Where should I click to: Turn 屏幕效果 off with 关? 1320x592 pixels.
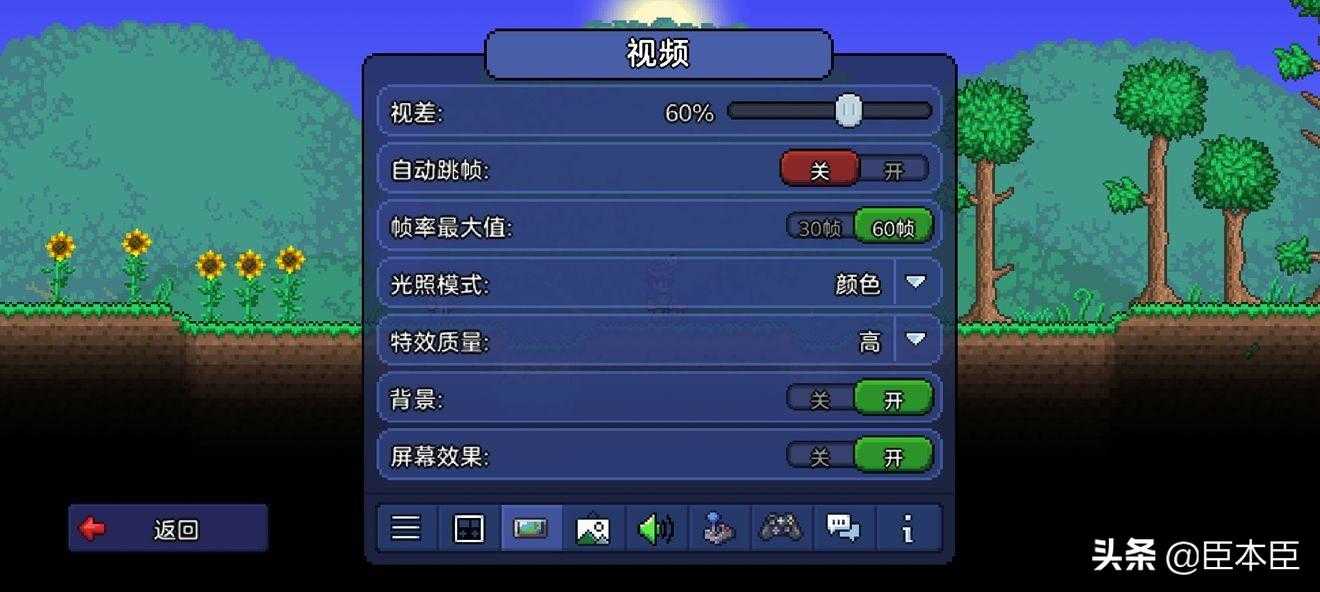point(820,457)
